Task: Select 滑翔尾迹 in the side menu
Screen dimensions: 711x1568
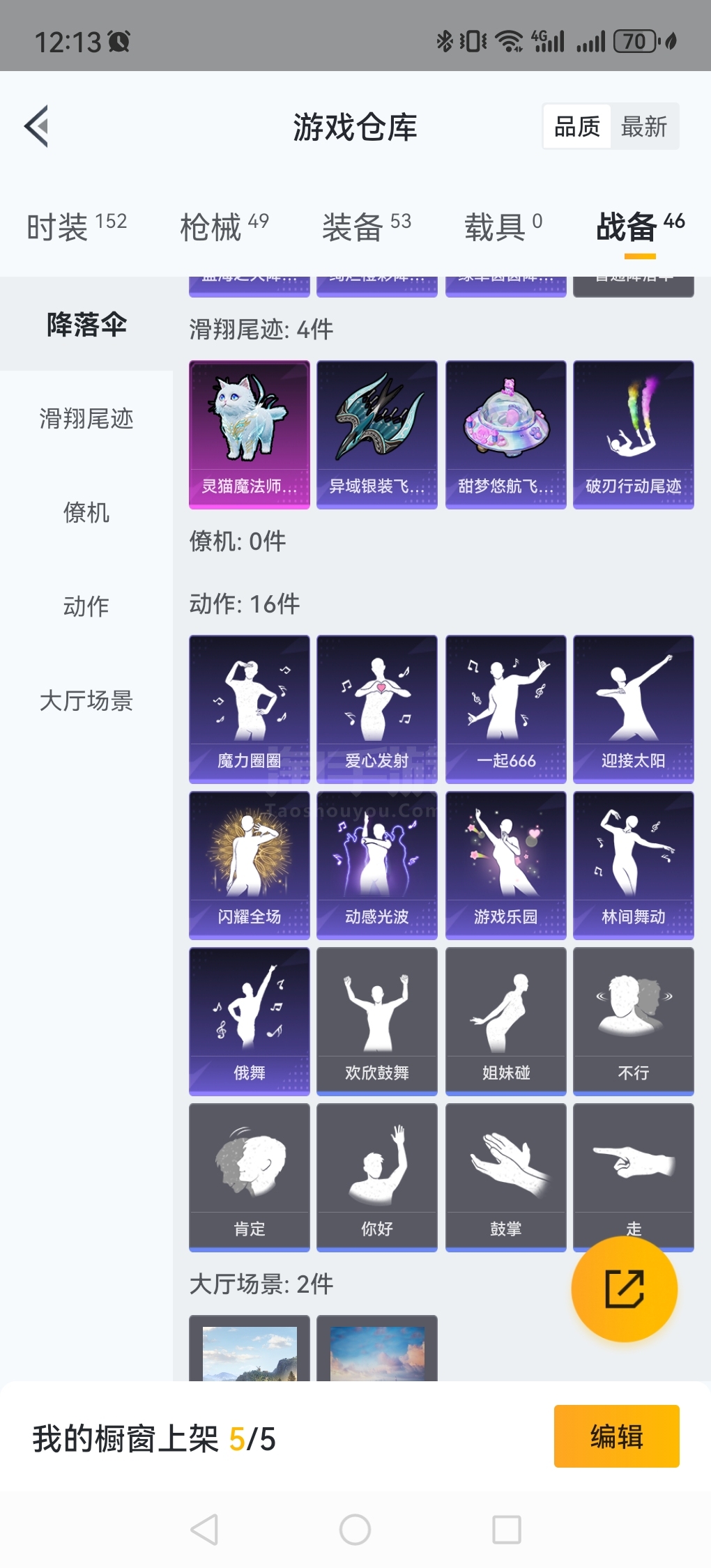Action: (x=86, y=419)
